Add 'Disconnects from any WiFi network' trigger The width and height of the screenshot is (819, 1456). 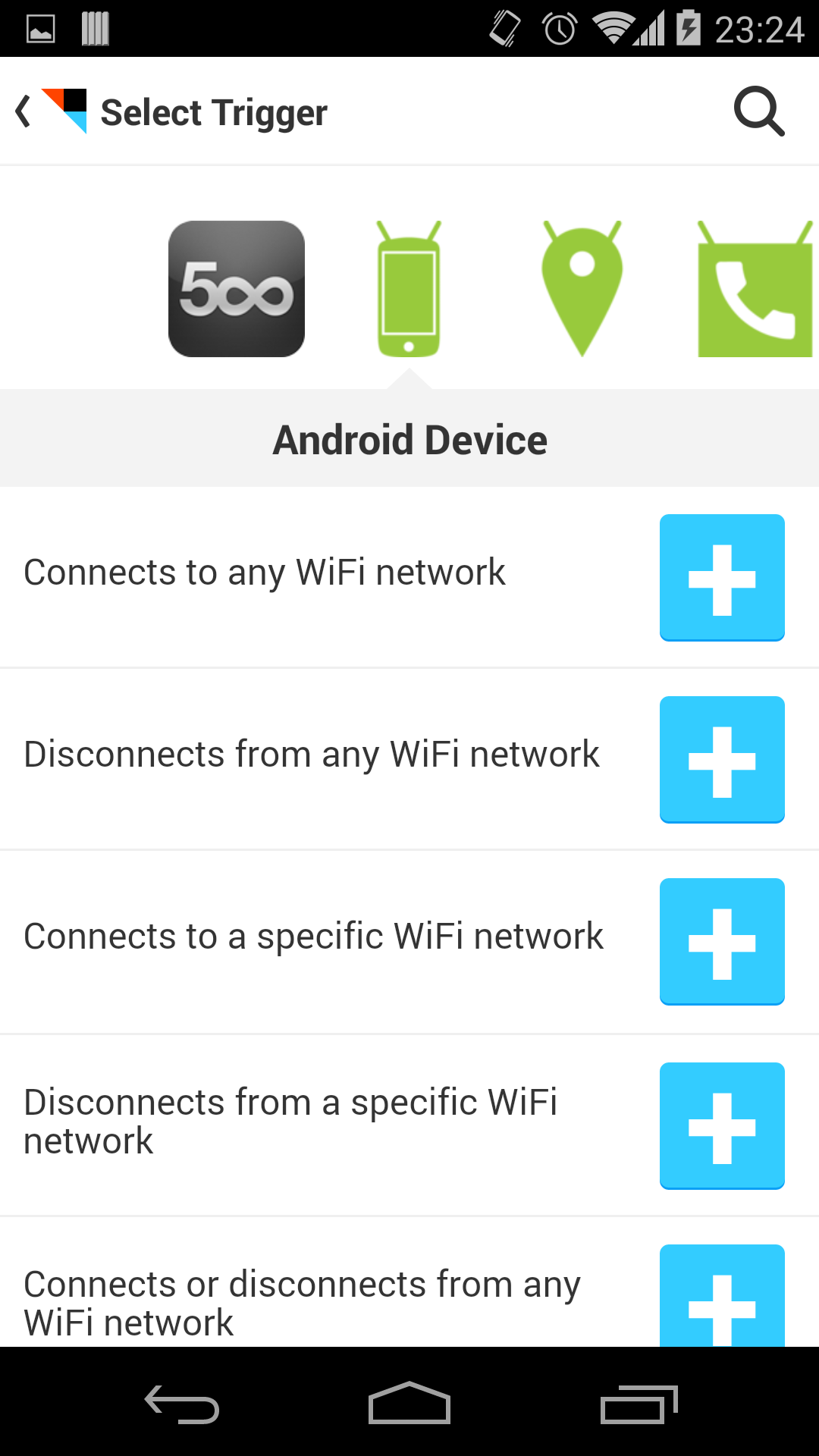click(722, 760)
